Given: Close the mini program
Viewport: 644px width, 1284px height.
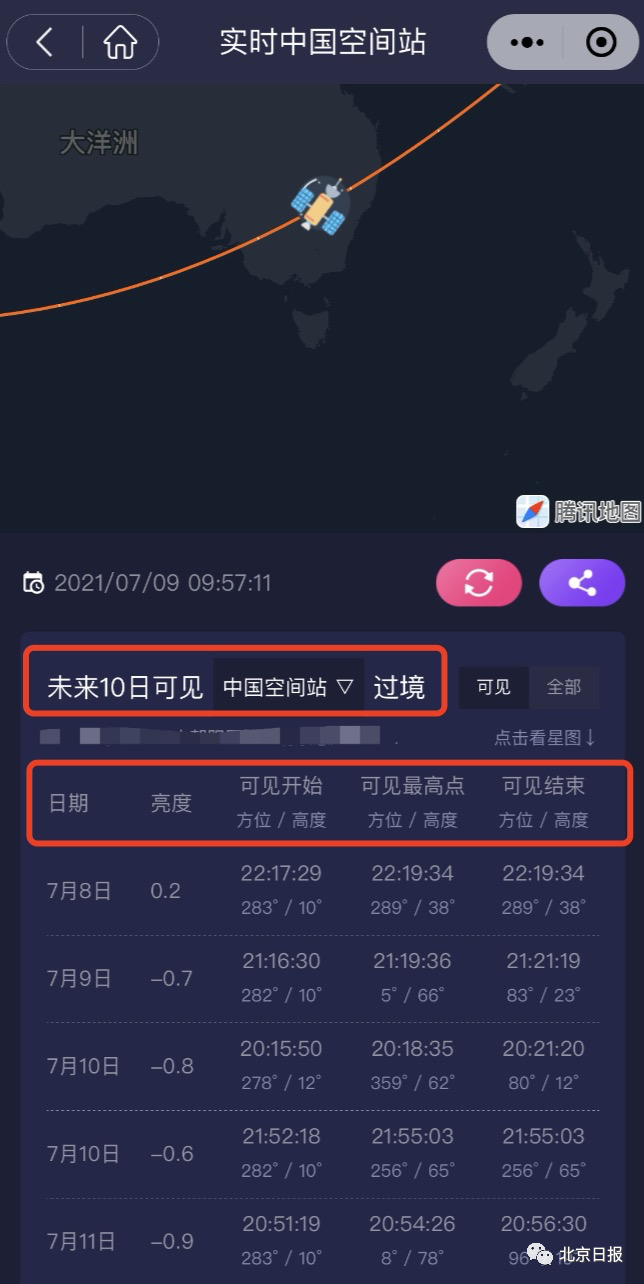Looking at the screenshot, I should (600, 42).
